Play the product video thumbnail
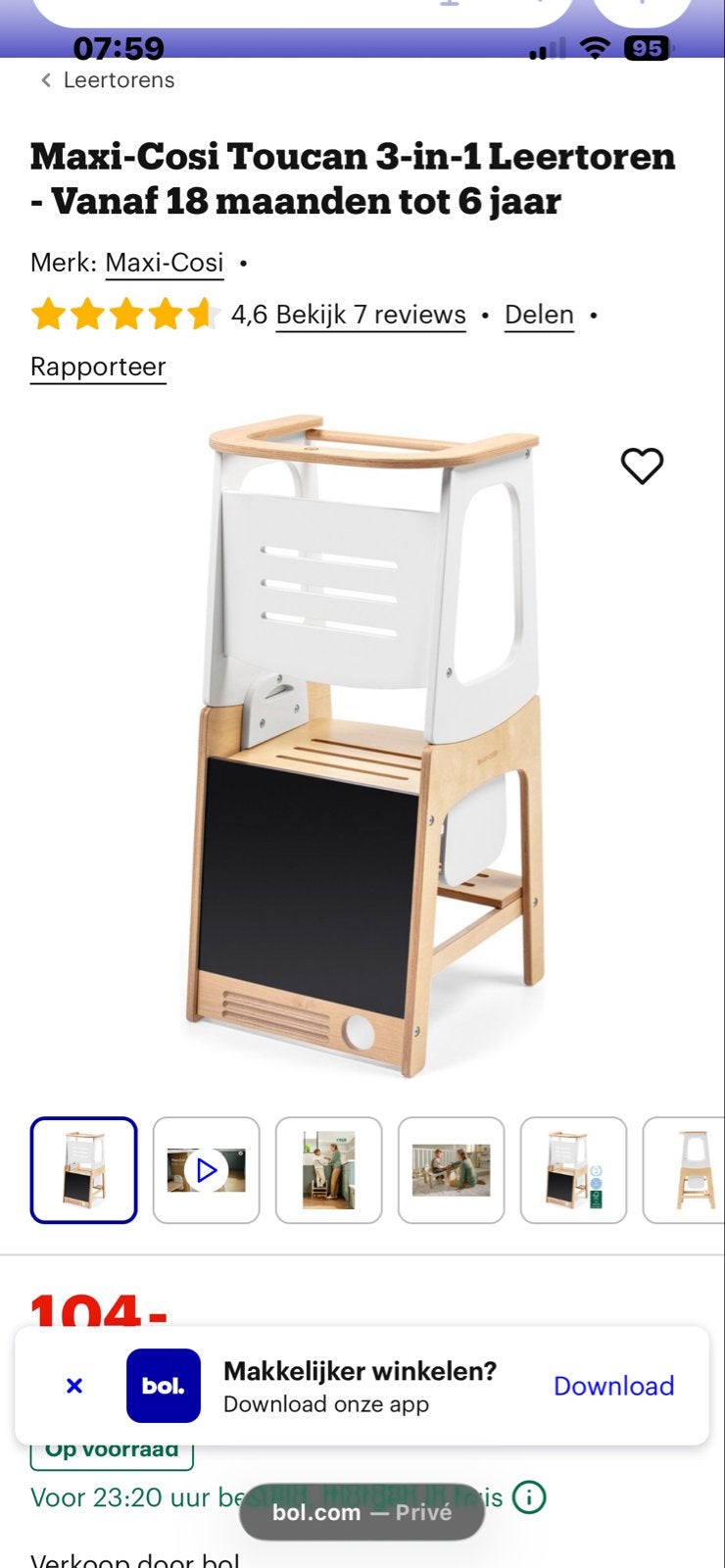725x1568 pixels. (207, 1170)
